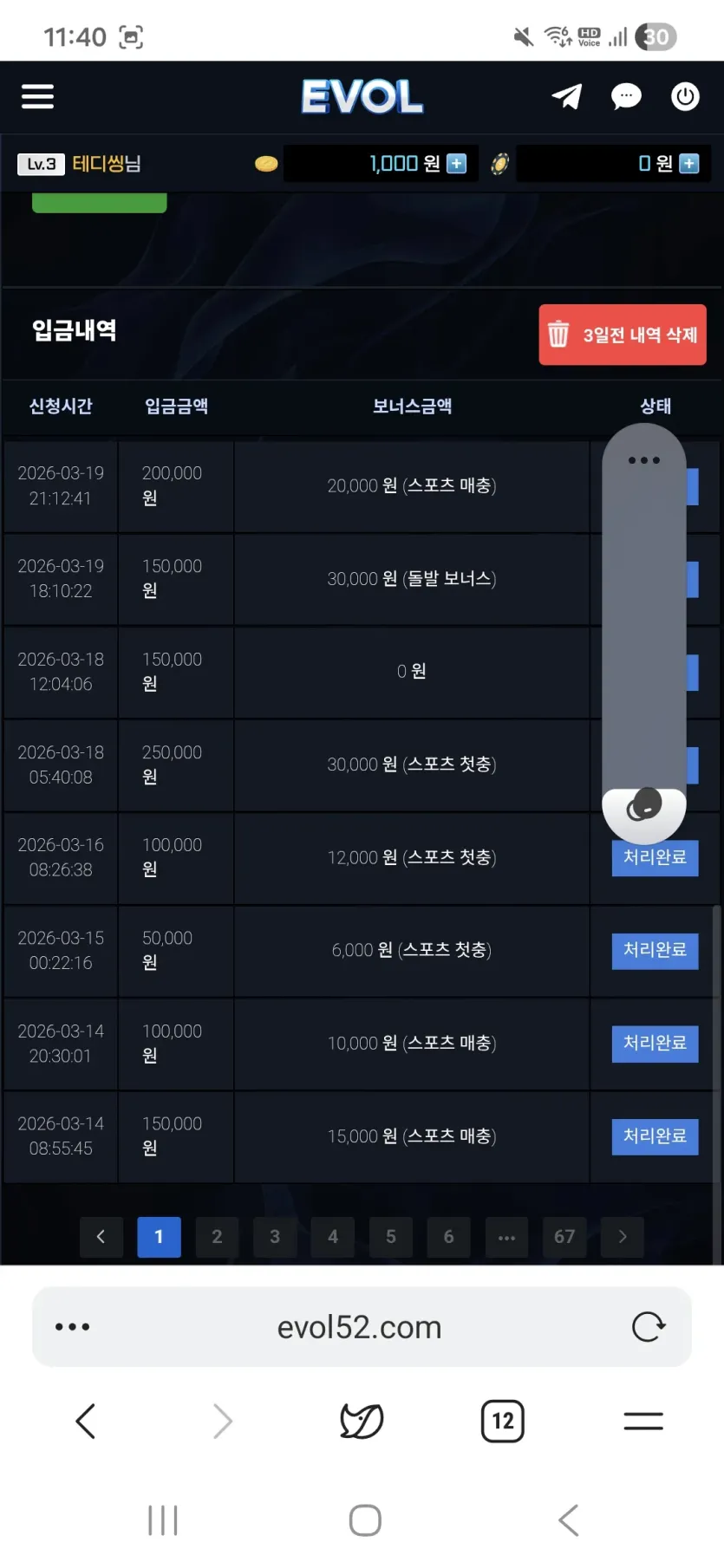Screen dimensions: 724x1568
Task: Tap the system home button
Action: [365, 1520]
